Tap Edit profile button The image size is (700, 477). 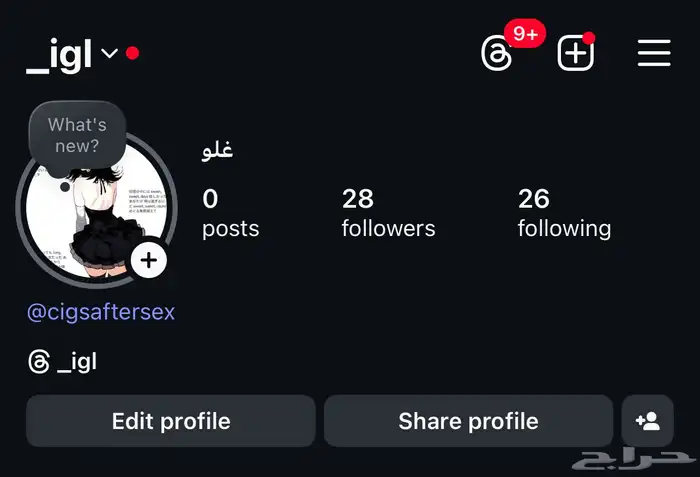tap(171, 421)
